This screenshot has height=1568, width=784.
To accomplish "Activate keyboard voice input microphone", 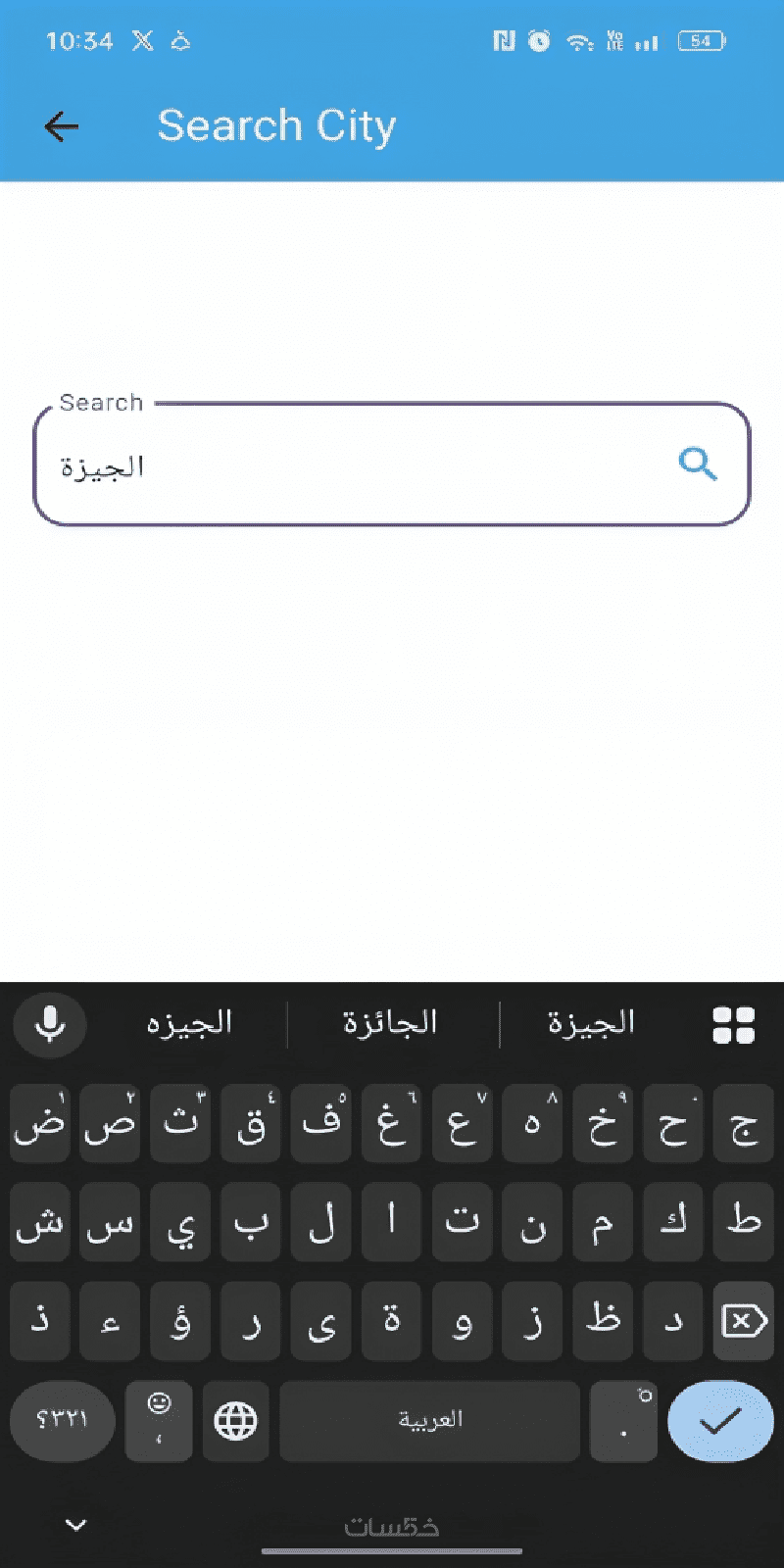I will 50,1024.
